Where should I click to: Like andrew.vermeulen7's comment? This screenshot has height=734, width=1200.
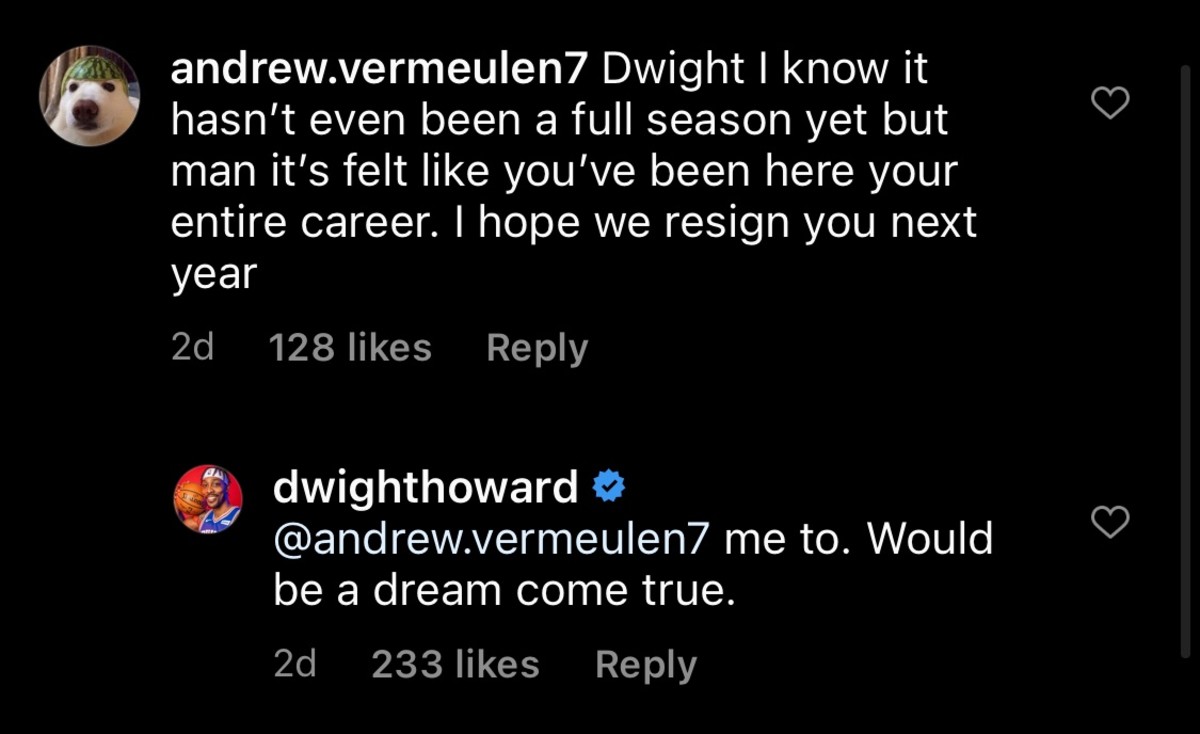point(1109,102)
